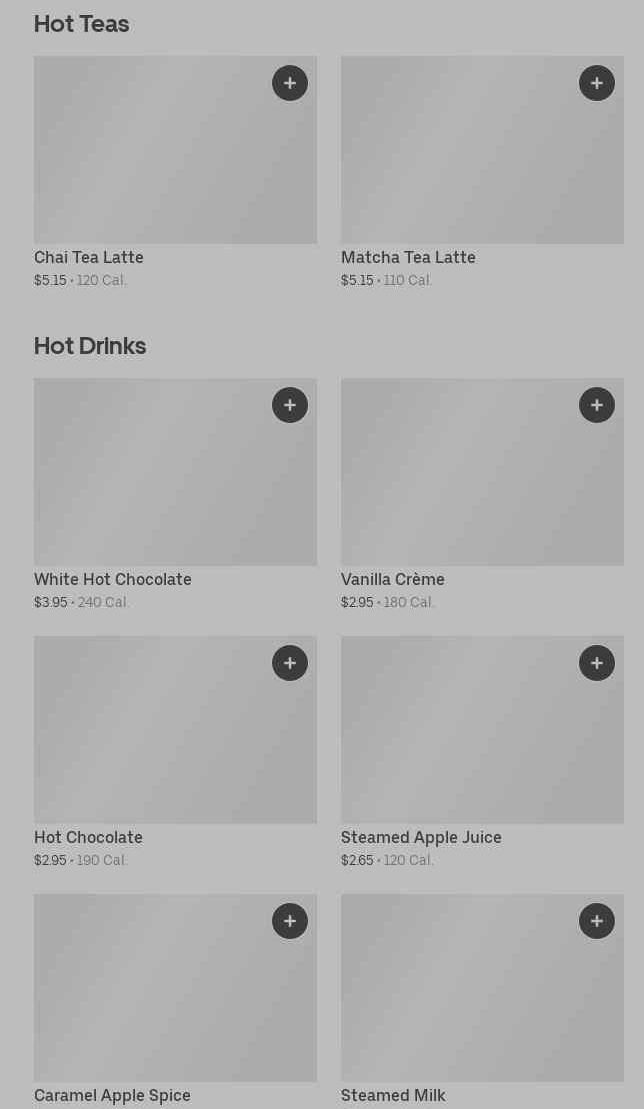Viewport: 644px width, 1109px height.
Task: View the Vanilla Crème item
Action: tap(482, 494)
